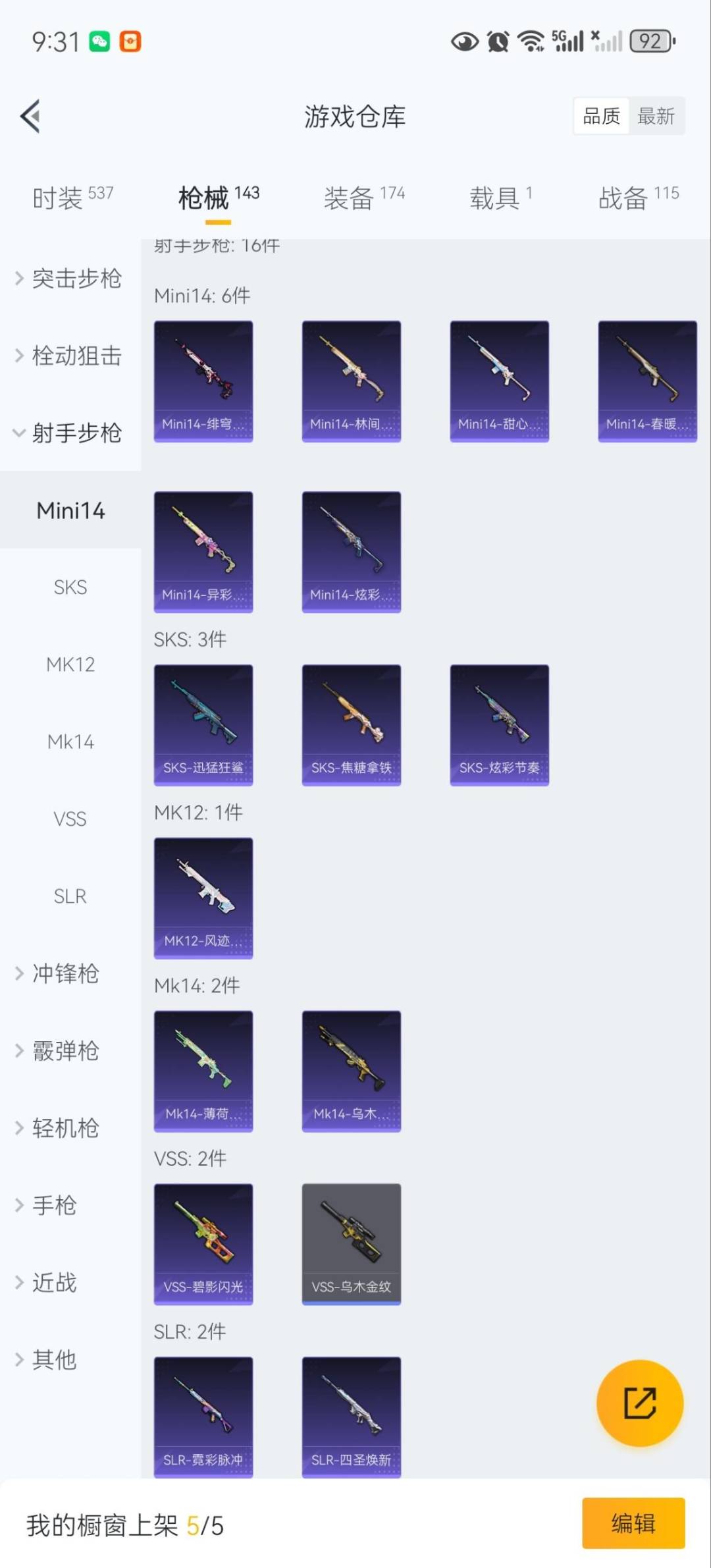Open the 装备 tab
711x1568 pixels.
click(363, 197)
